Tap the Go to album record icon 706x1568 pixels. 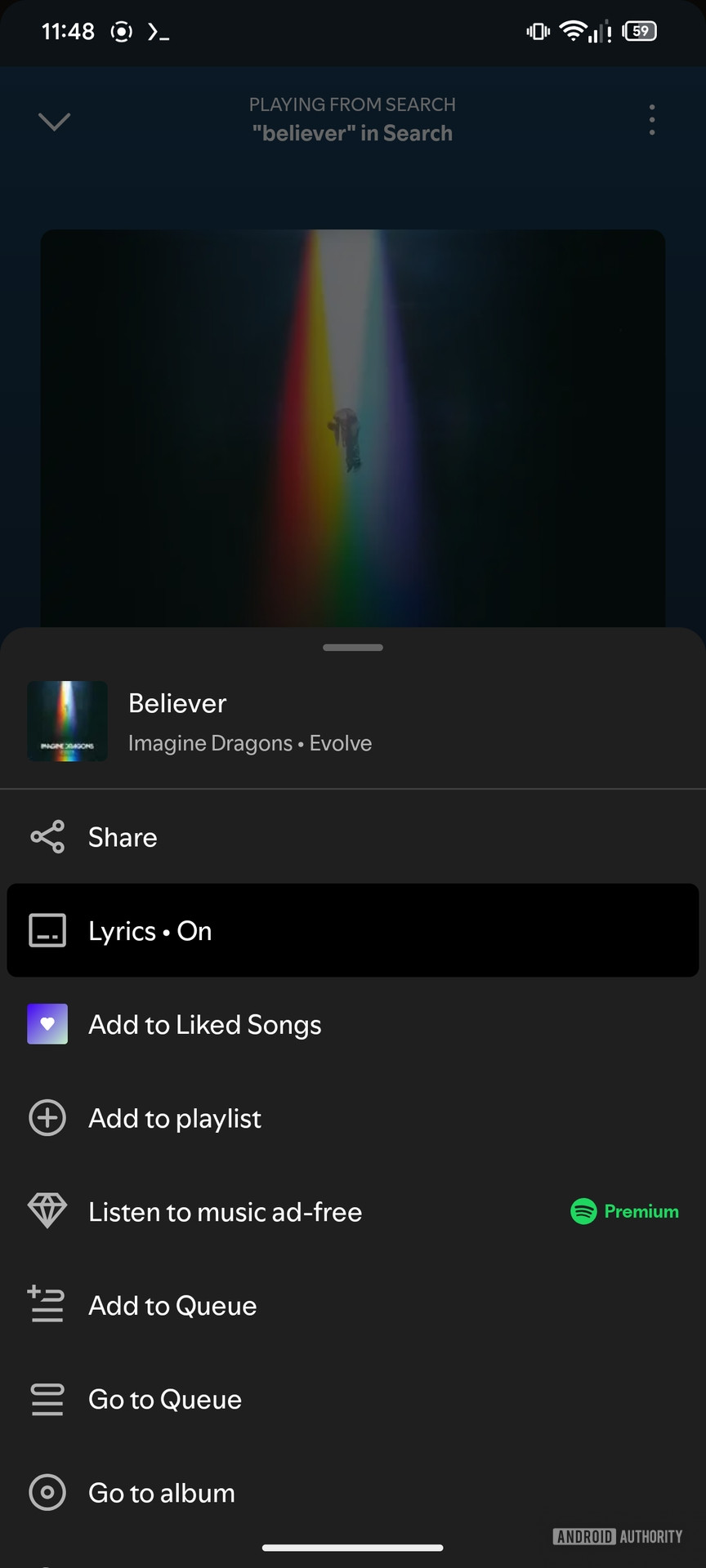[47, 1492]
